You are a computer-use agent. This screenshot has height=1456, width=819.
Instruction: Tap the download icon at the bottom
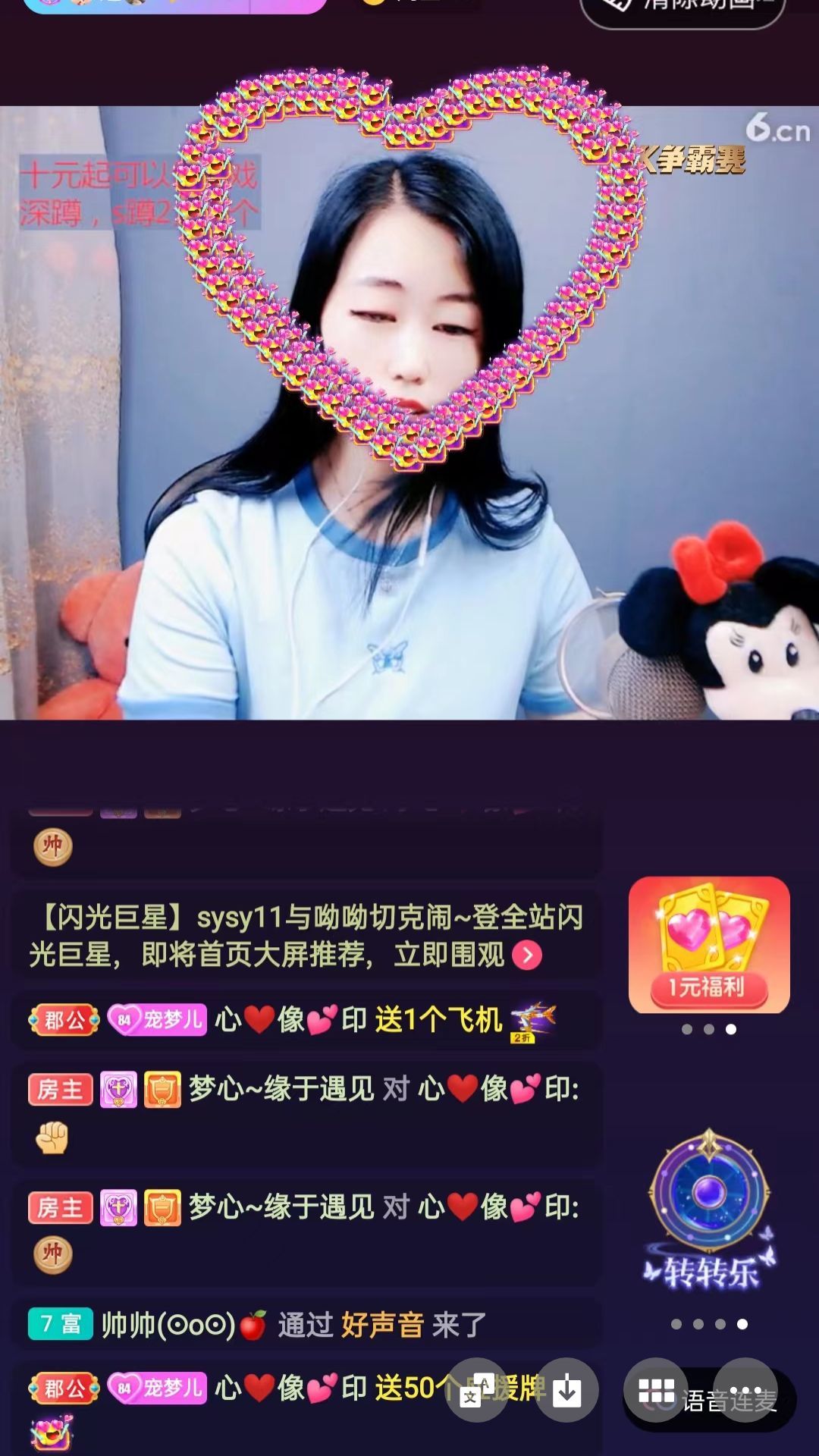[x=566, y=1392]
